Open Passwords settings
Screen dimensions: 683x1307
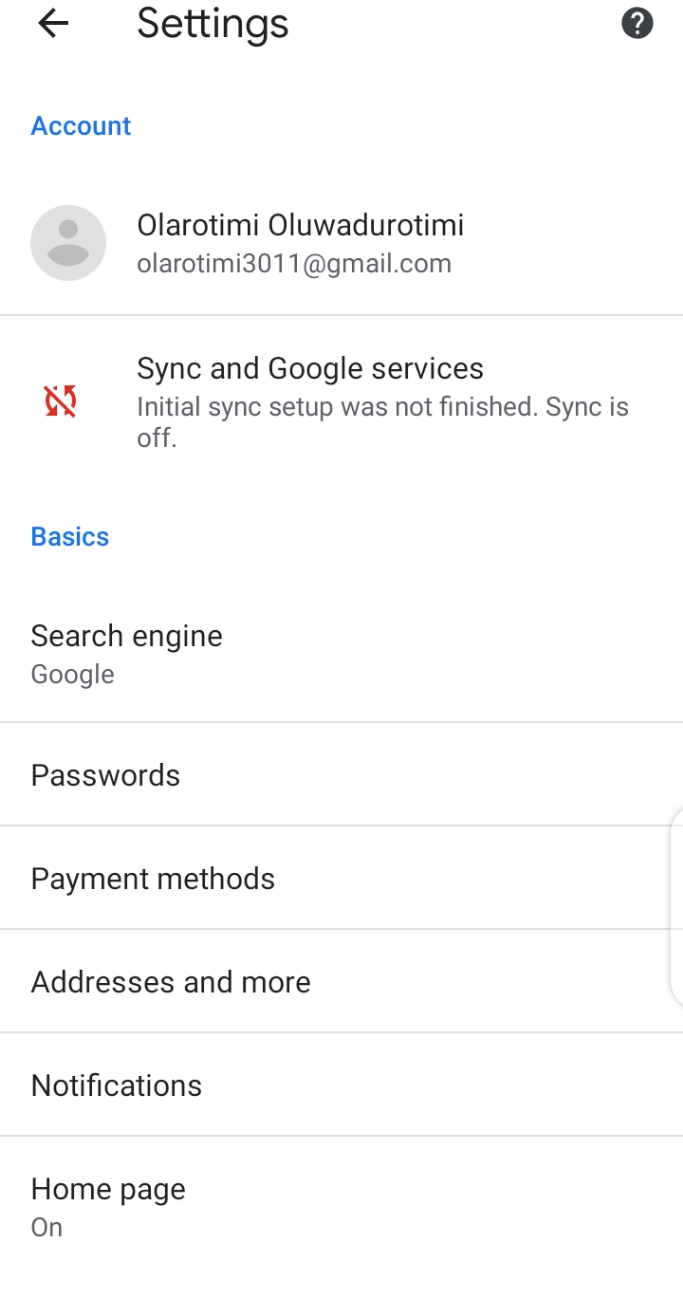[x=341, y=775]
